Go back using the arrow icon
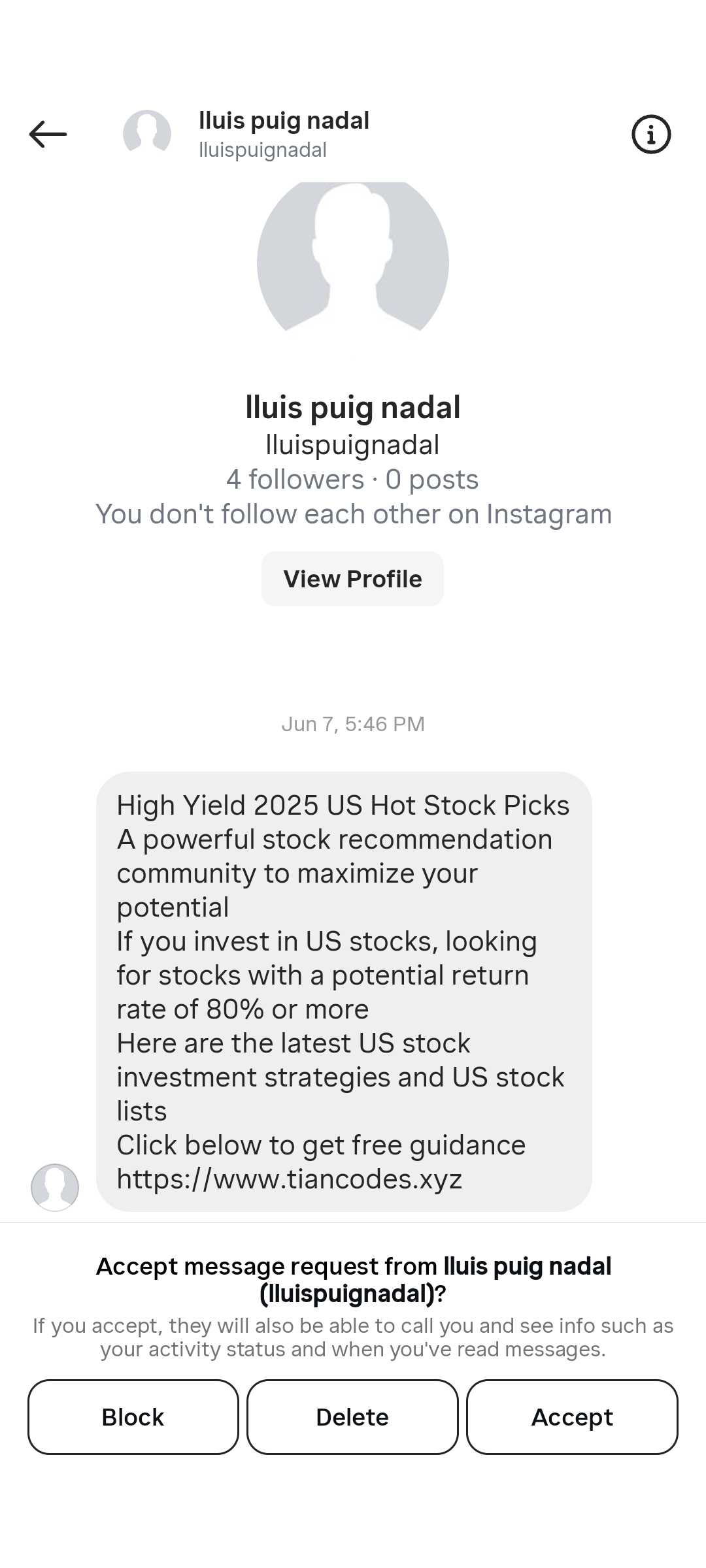 48,135
